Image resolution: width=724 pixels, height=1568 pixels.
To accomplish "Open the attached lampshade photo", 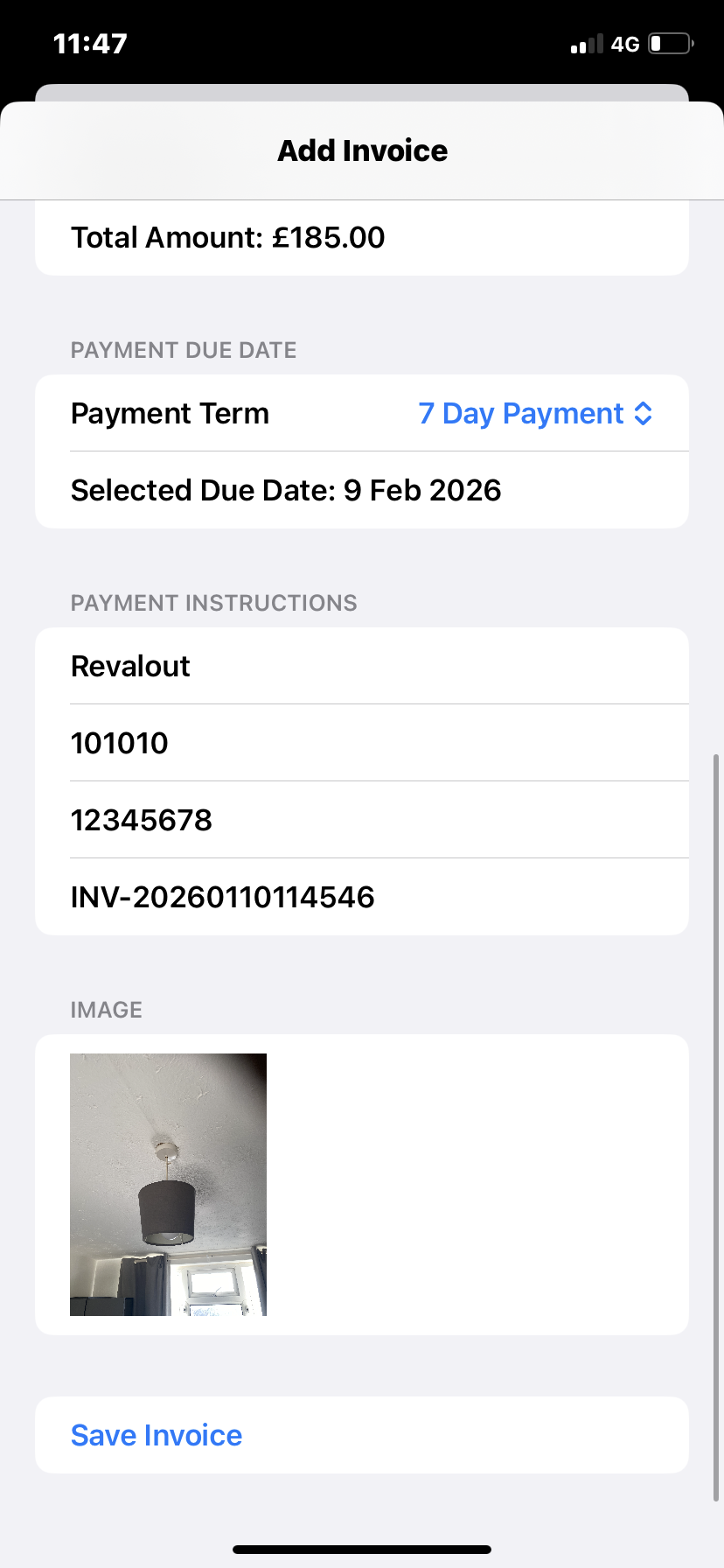I will coord(169,1184).
